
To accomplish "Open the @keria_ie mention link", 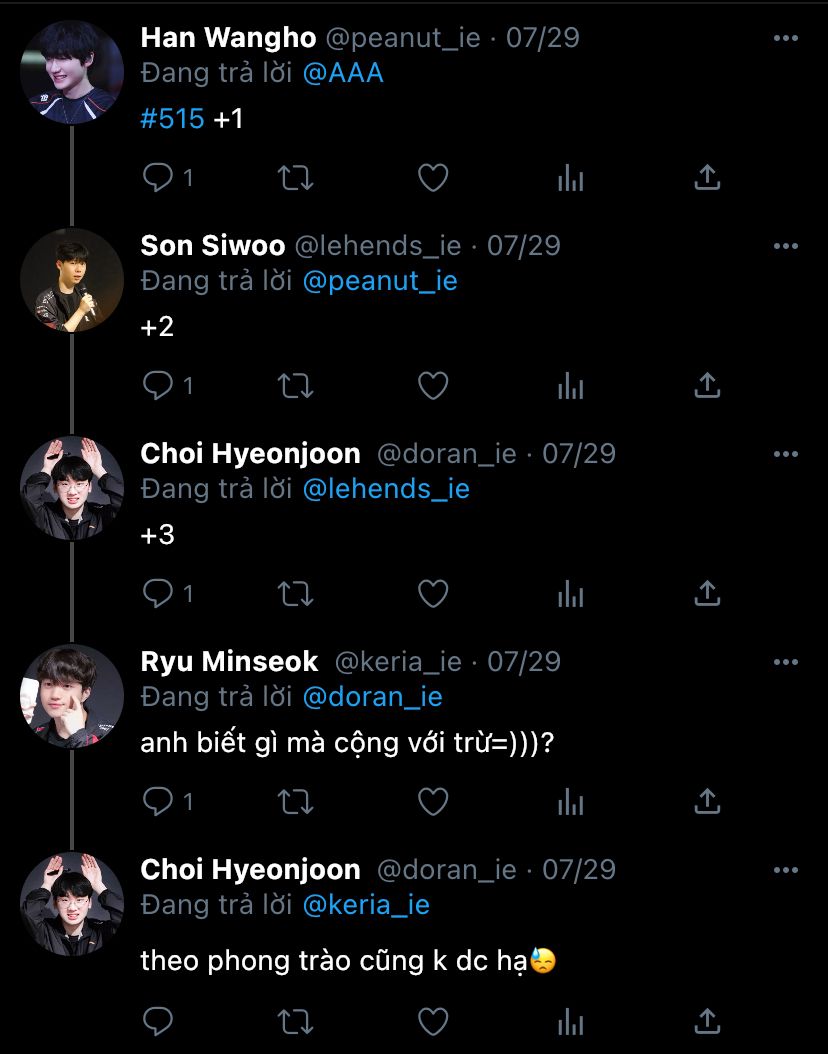I will pyautogui.click(x=366, y=905).
